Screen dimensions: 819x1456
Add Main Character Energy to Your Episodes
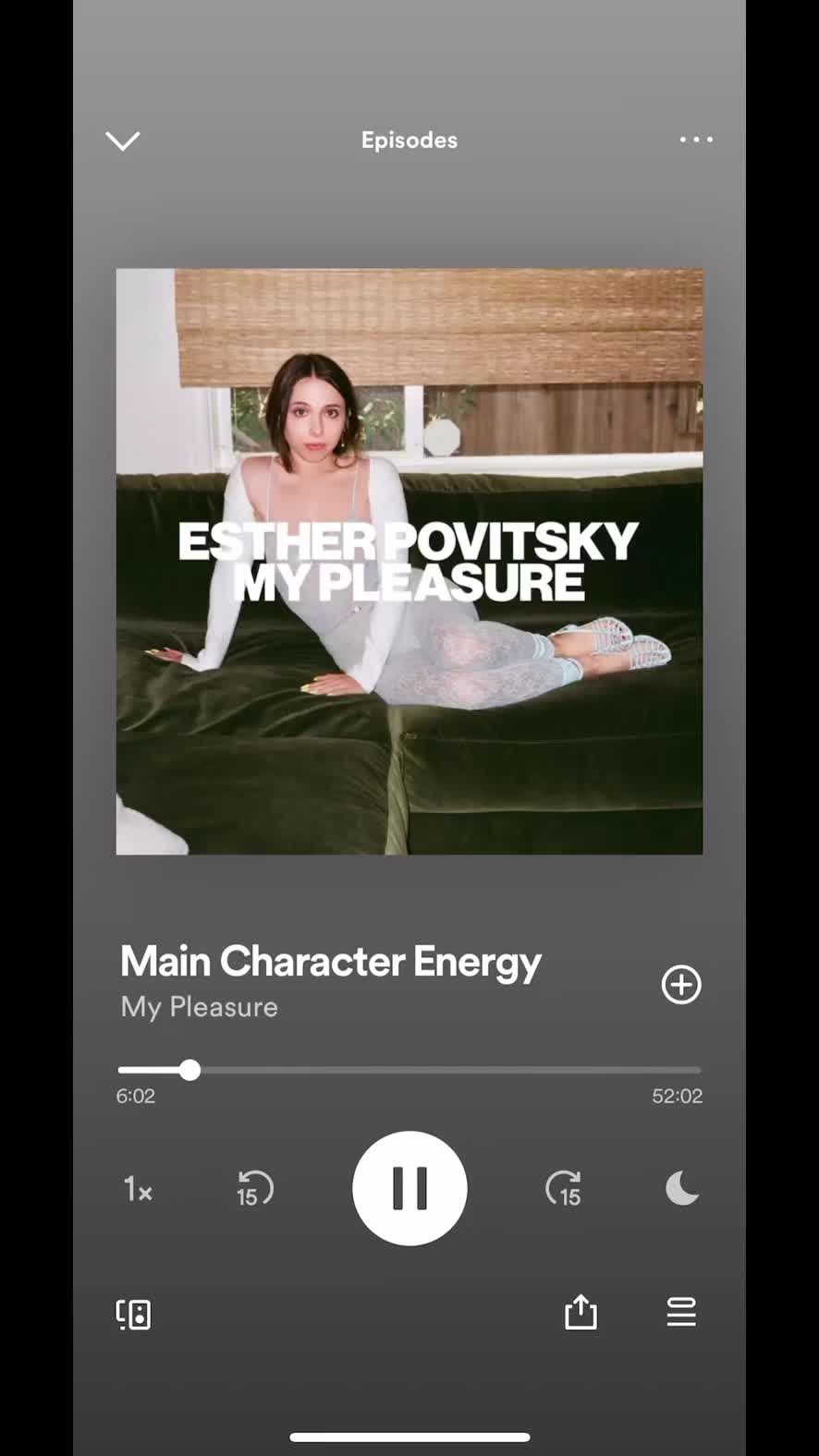click(681, 985)
